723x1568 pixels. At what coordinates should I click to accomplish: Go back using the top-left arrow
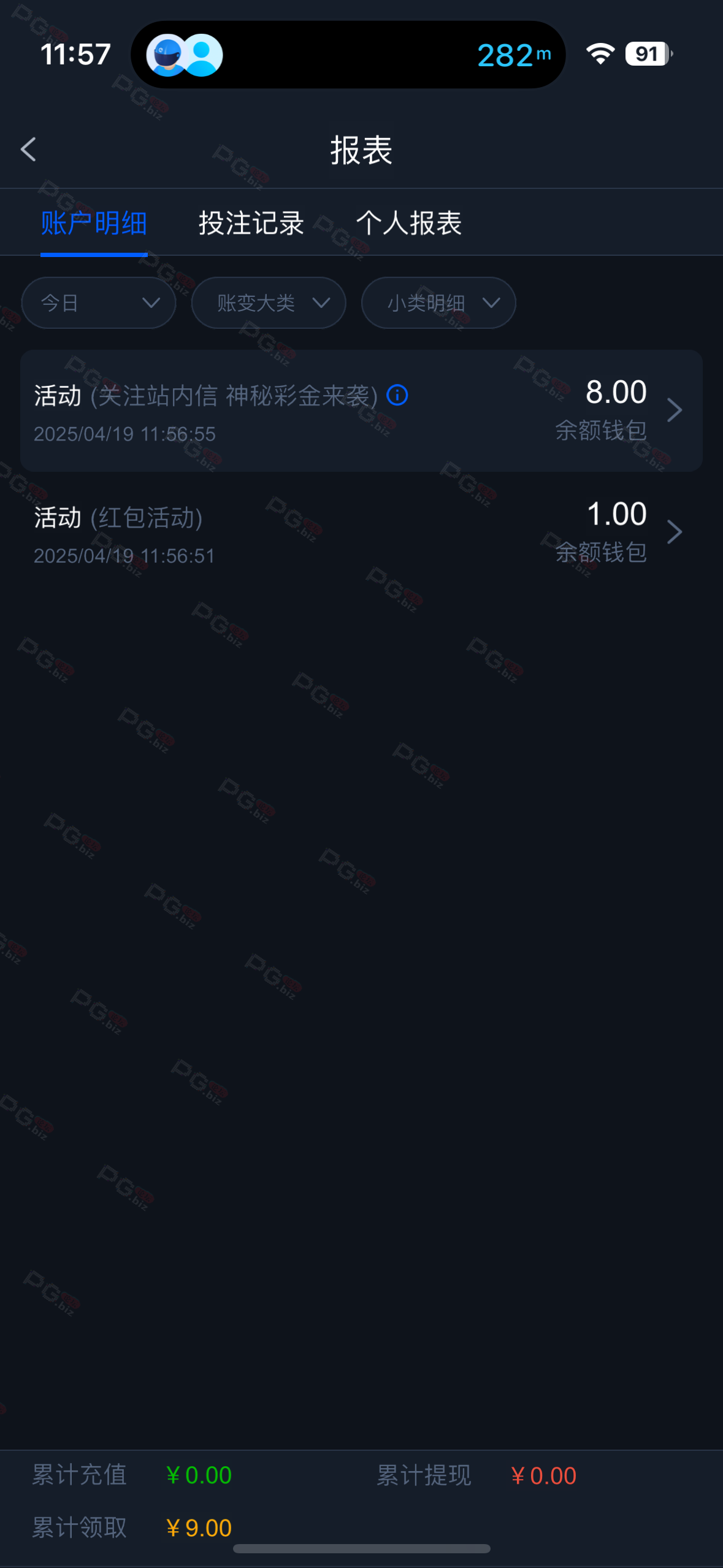pos(28,150)
